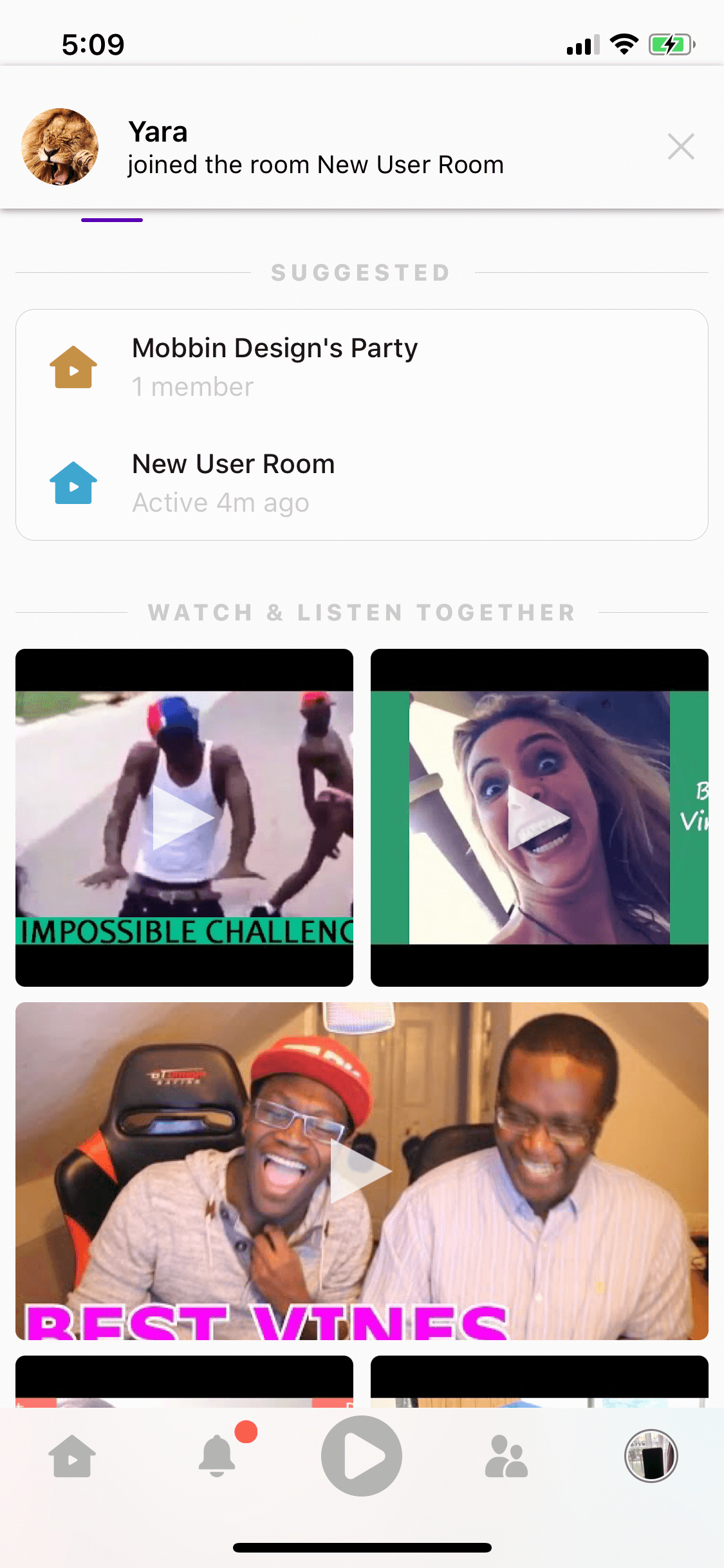Play the Impossible Challenge video
This screenshot has height=1568, width=724.
pos(184,817)
